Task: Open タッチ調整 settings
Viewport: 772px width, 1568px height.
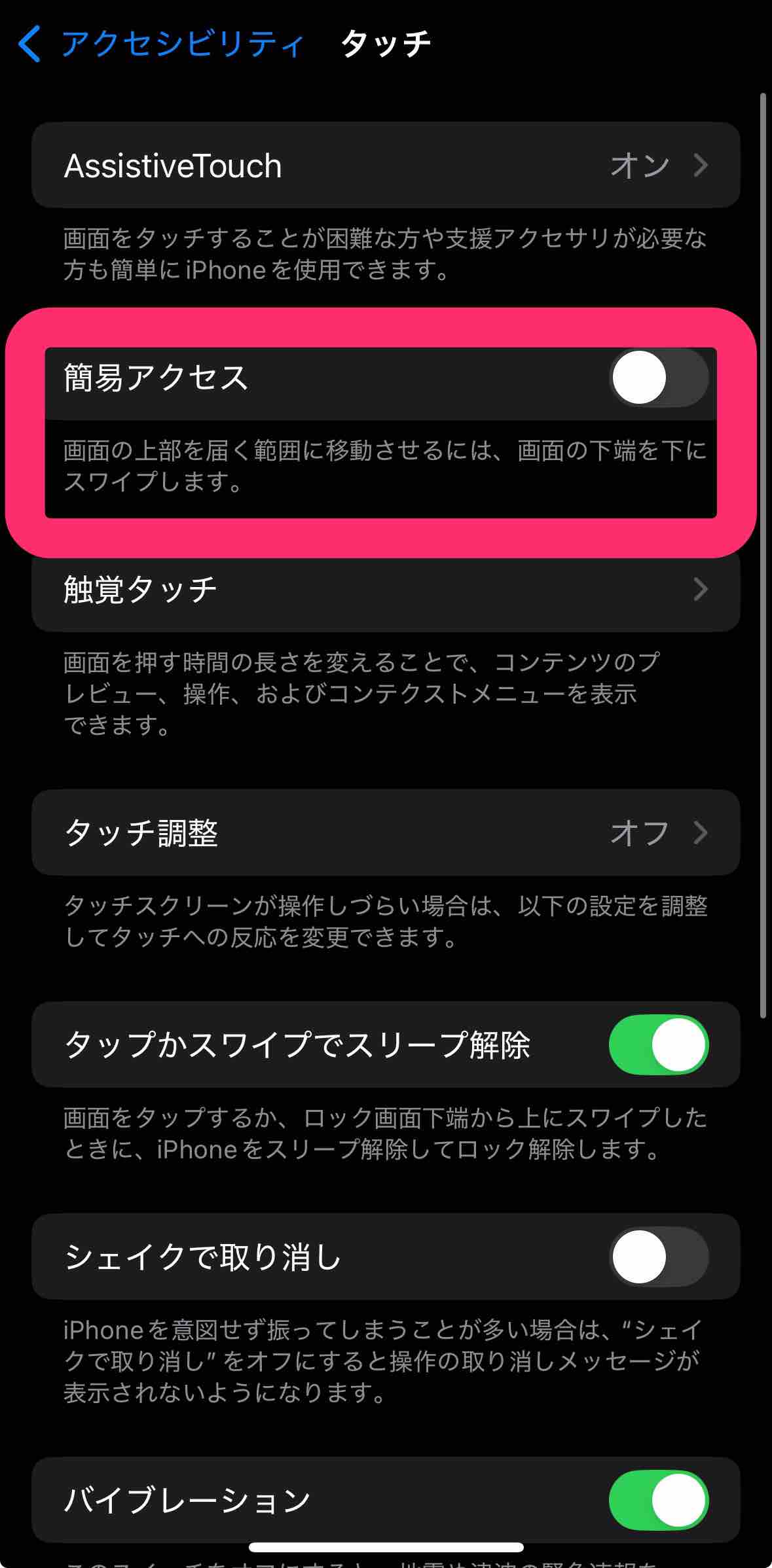Action: (386, 832)
